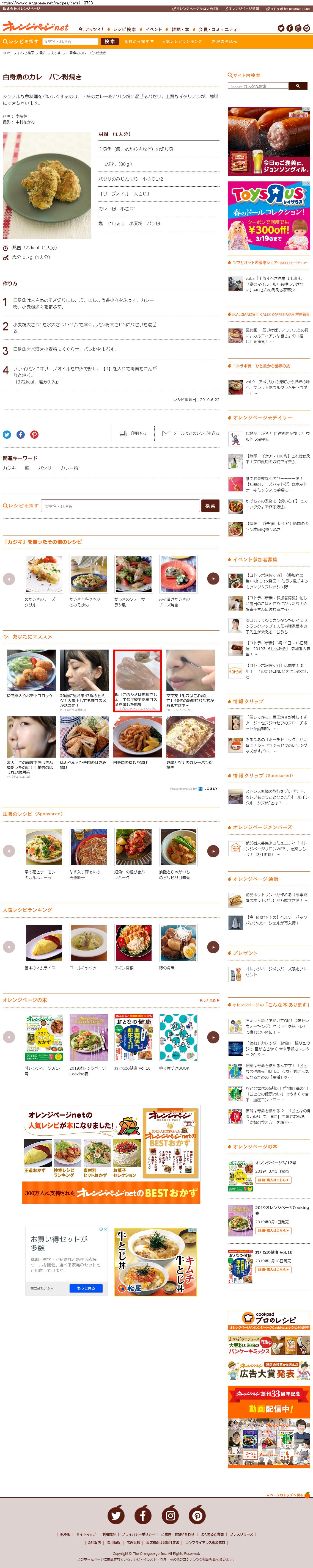
Task: Open the カレー粉 related keyword link
Action: tap(69, 468)
